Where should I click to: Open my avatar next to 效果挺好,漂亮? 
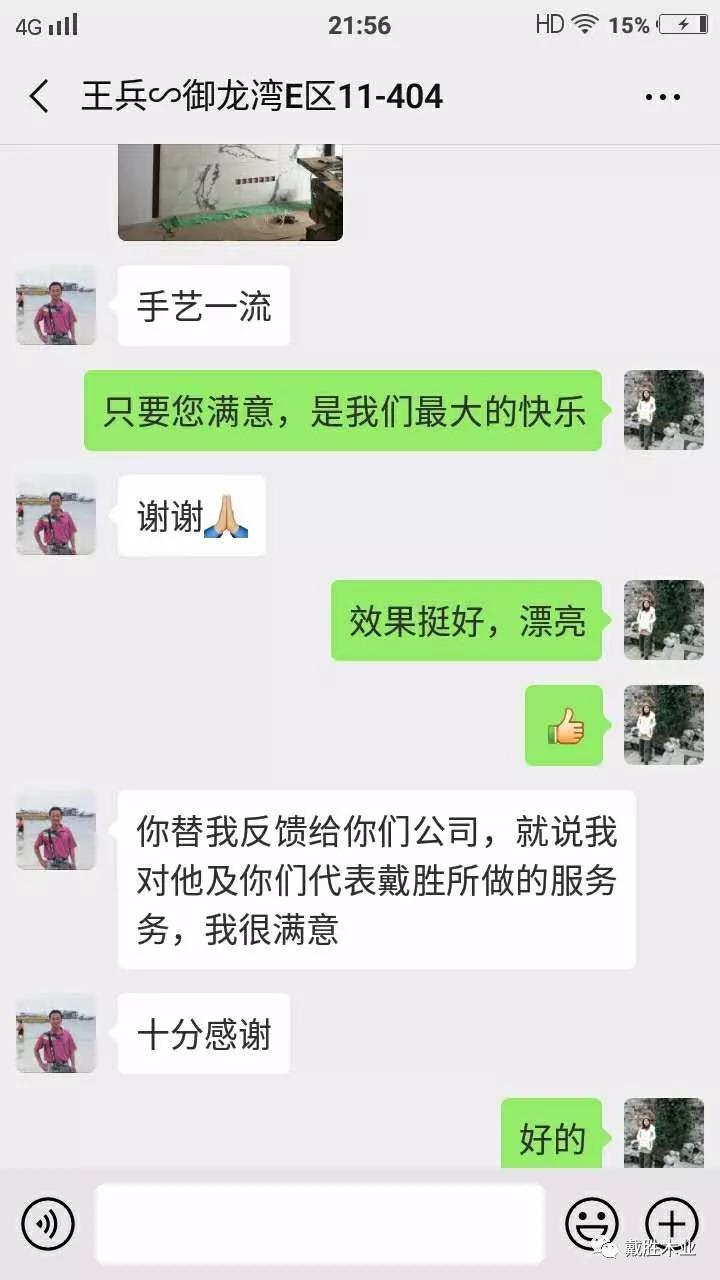pos(663,620)
